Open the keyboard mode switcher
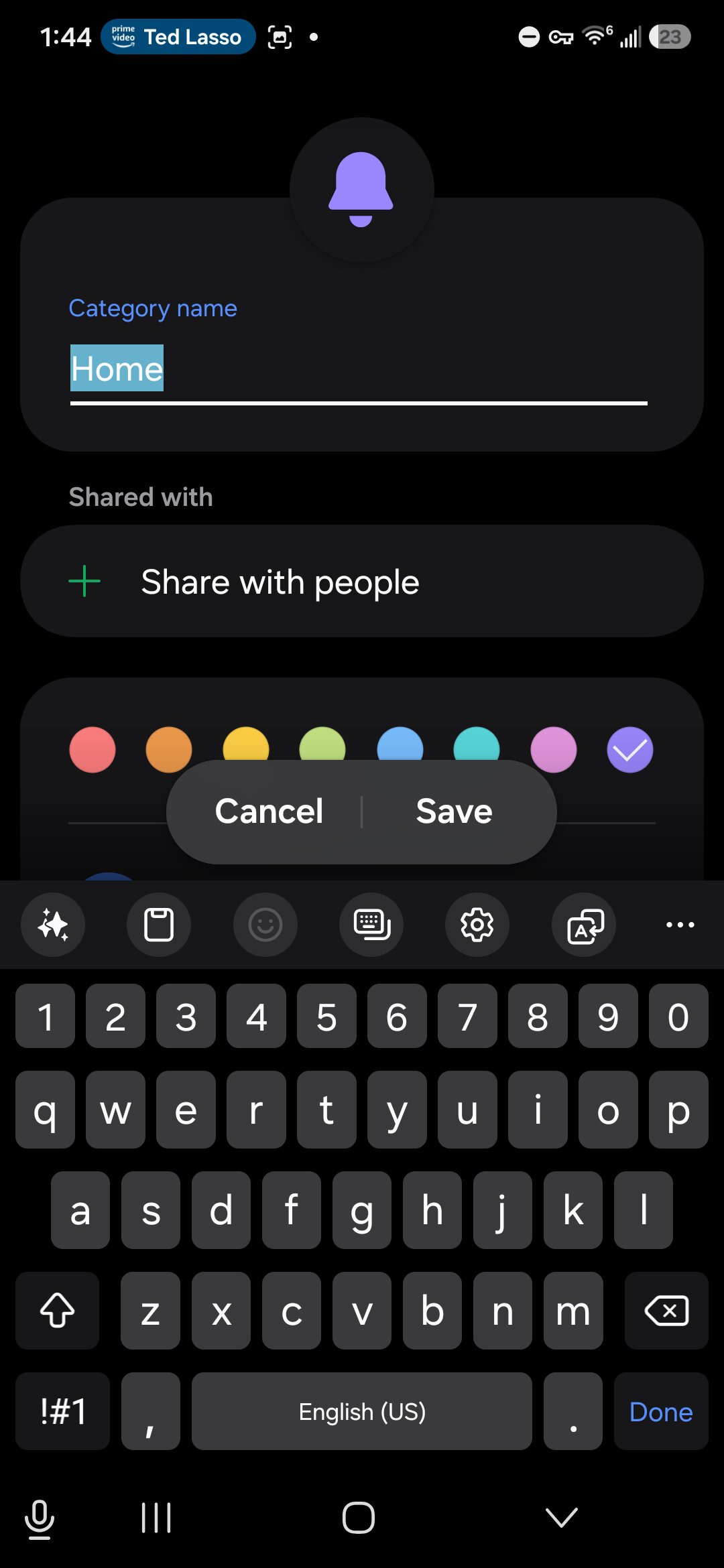The height and width of the screenshot is (1568, 724). click(x=371, y=925)
